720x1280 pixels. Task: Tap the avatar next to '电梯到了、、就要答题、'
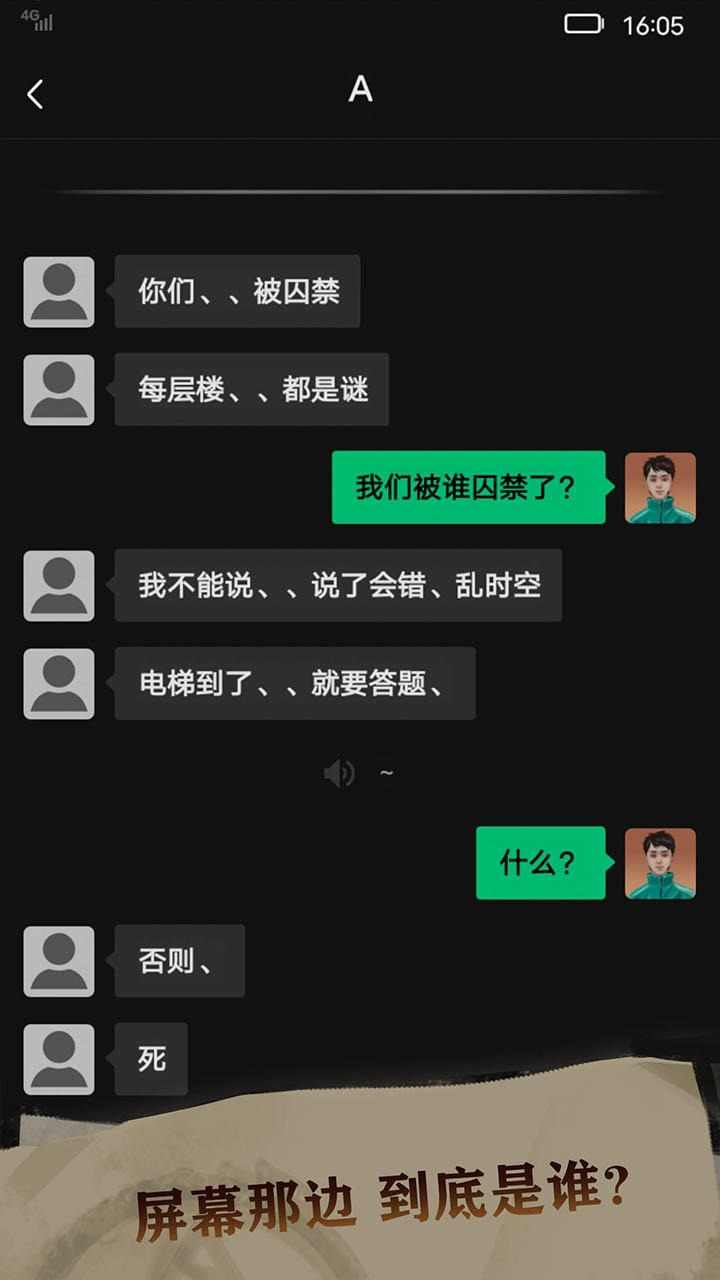pyautogui.click(x=58, y=682)
